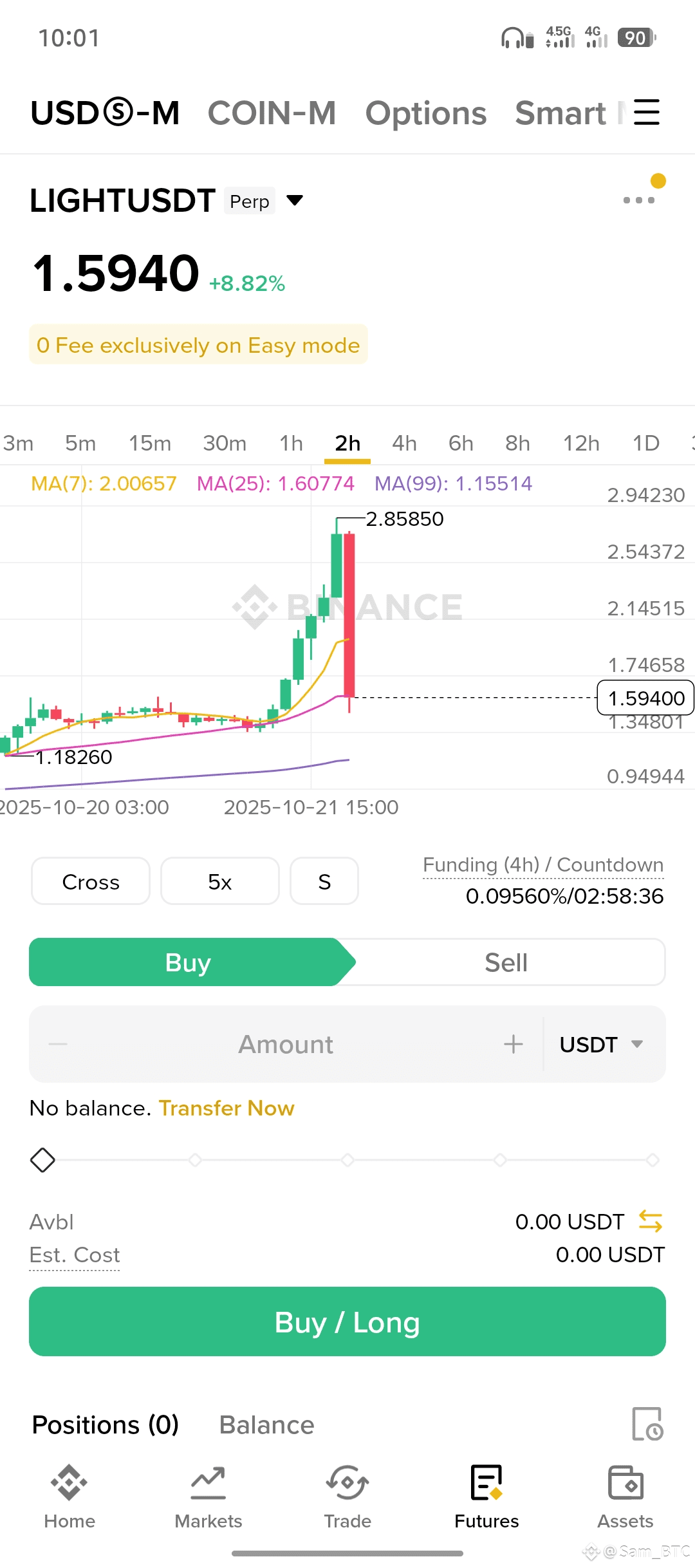Change the Cross margin mode
The image size is (695, 1568).
pyautogui.click(x=91, y=881)
